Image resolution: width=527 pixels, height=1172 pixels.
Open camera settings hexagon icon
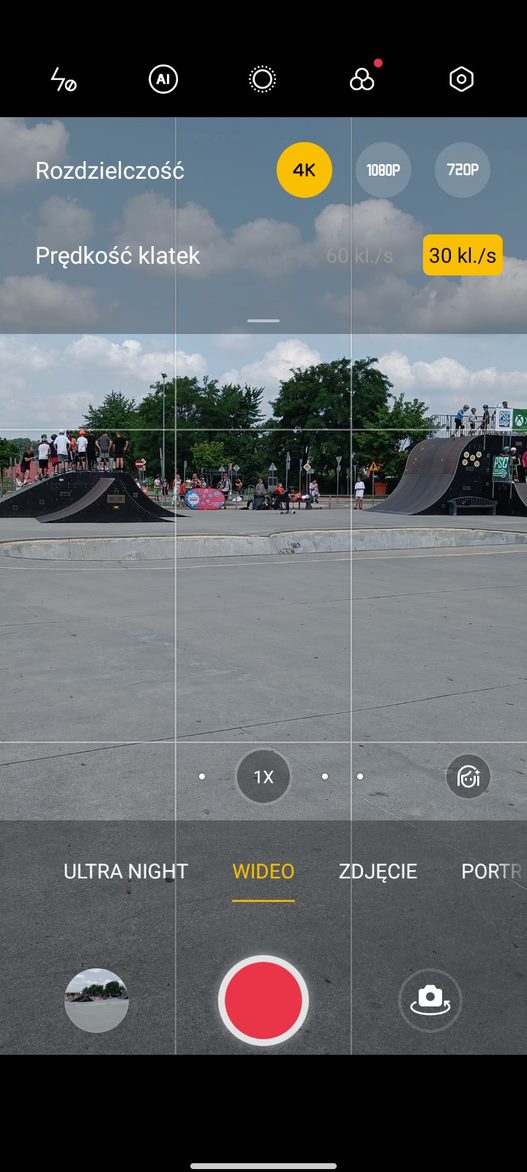coord(461,79)
